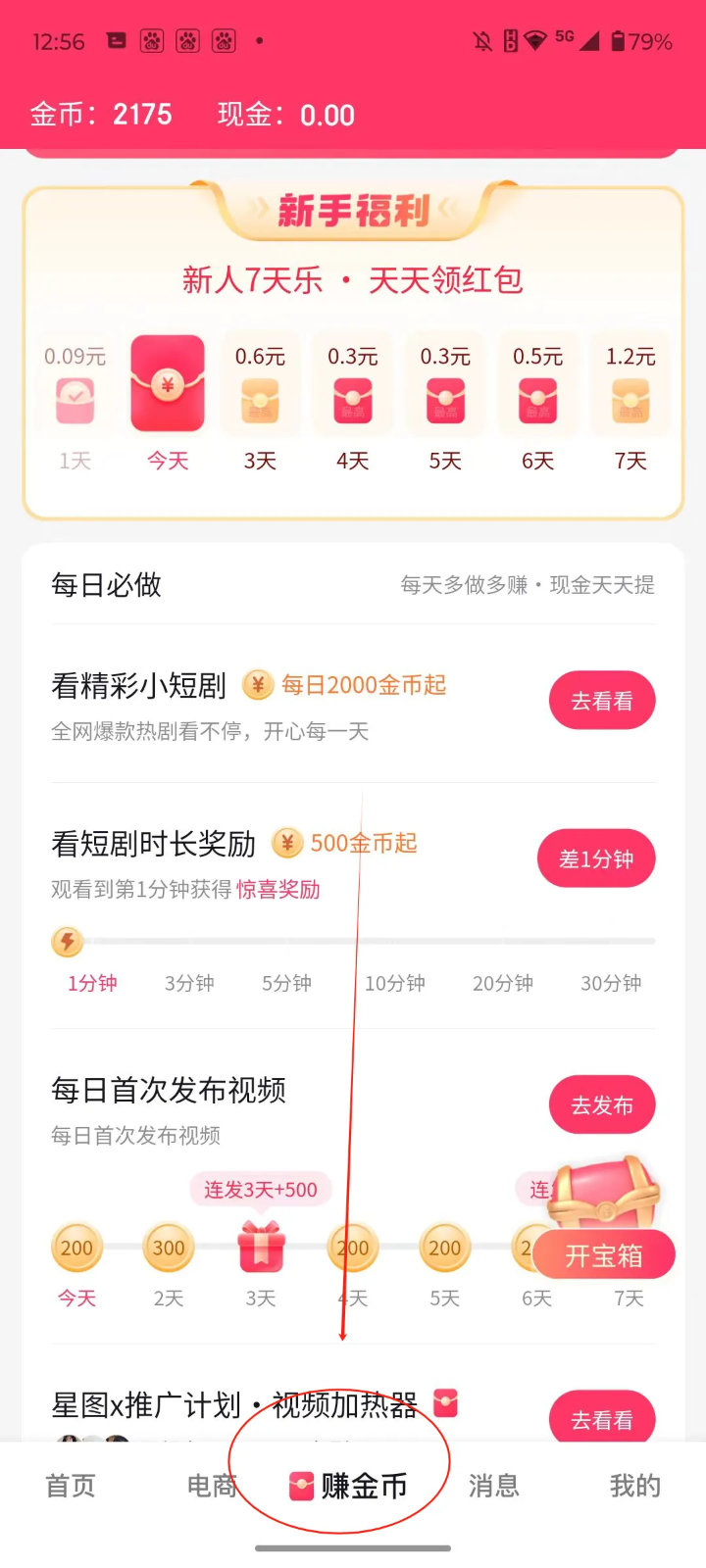Tap the 差1分钟 reward button
Screen dimensions: 706x1568
pos(595,858)
